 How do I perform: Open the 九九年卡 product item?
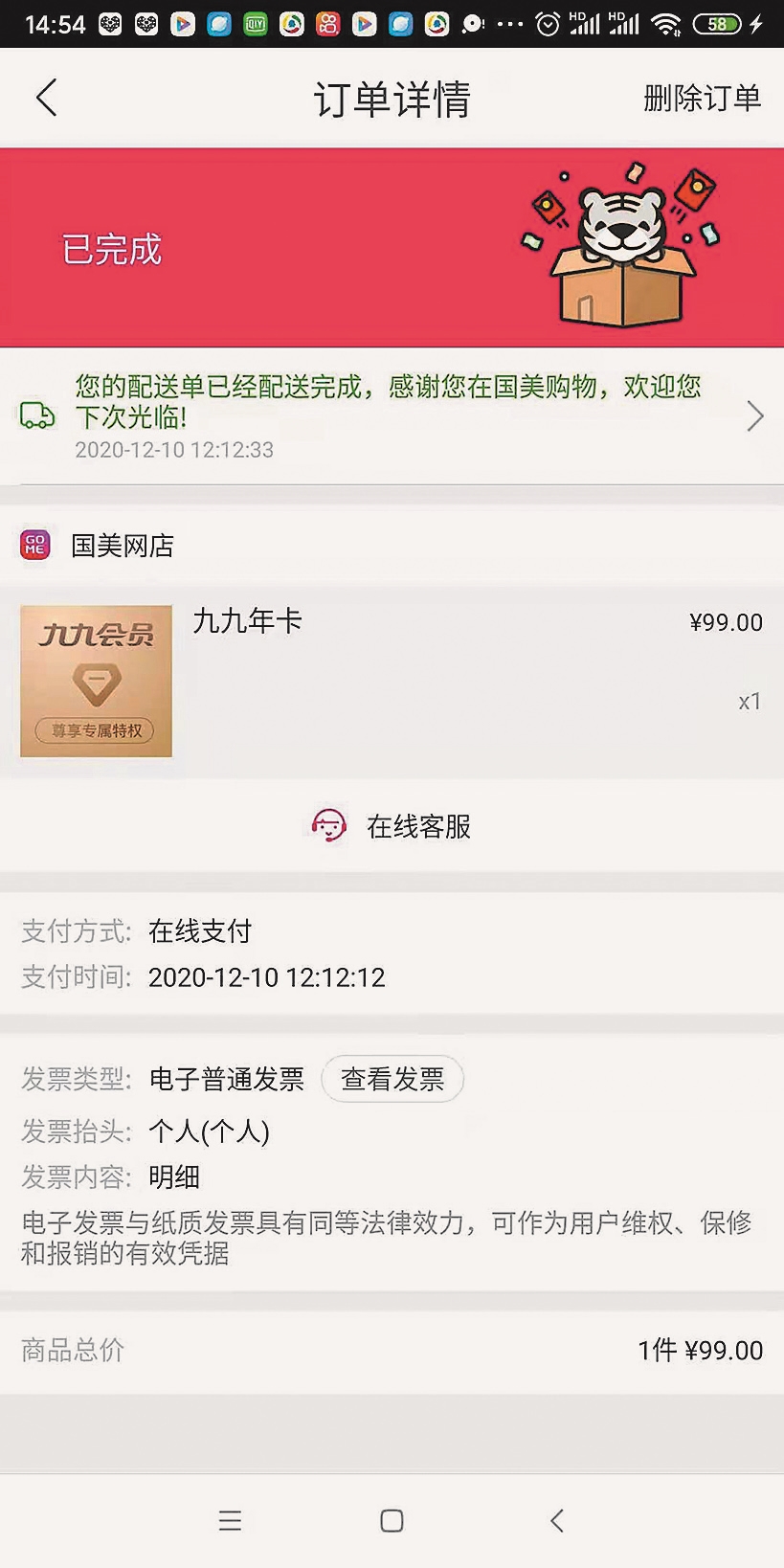pos(392,681)
